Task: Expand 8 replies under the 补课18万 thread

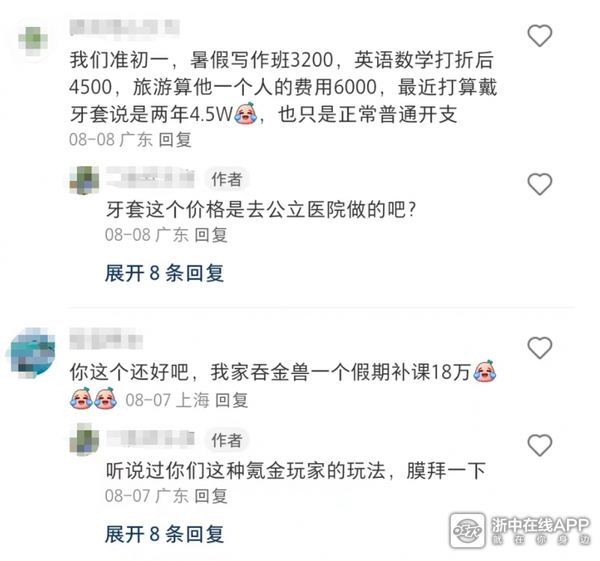Action: (164, 531)
